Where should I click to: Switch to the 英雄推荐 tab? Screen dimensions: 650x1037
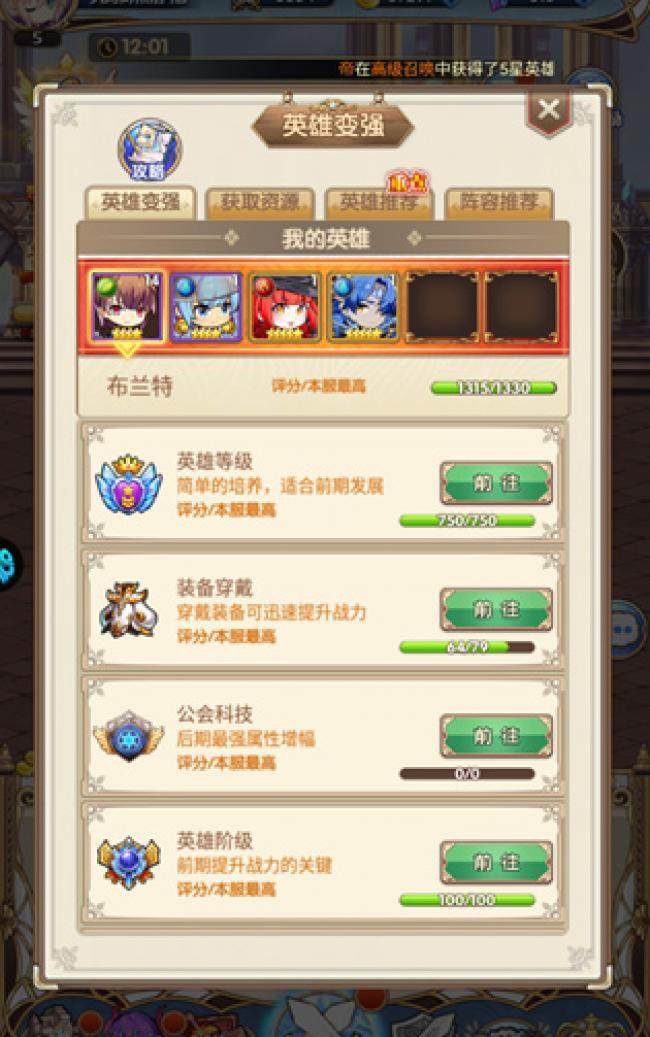379,203
